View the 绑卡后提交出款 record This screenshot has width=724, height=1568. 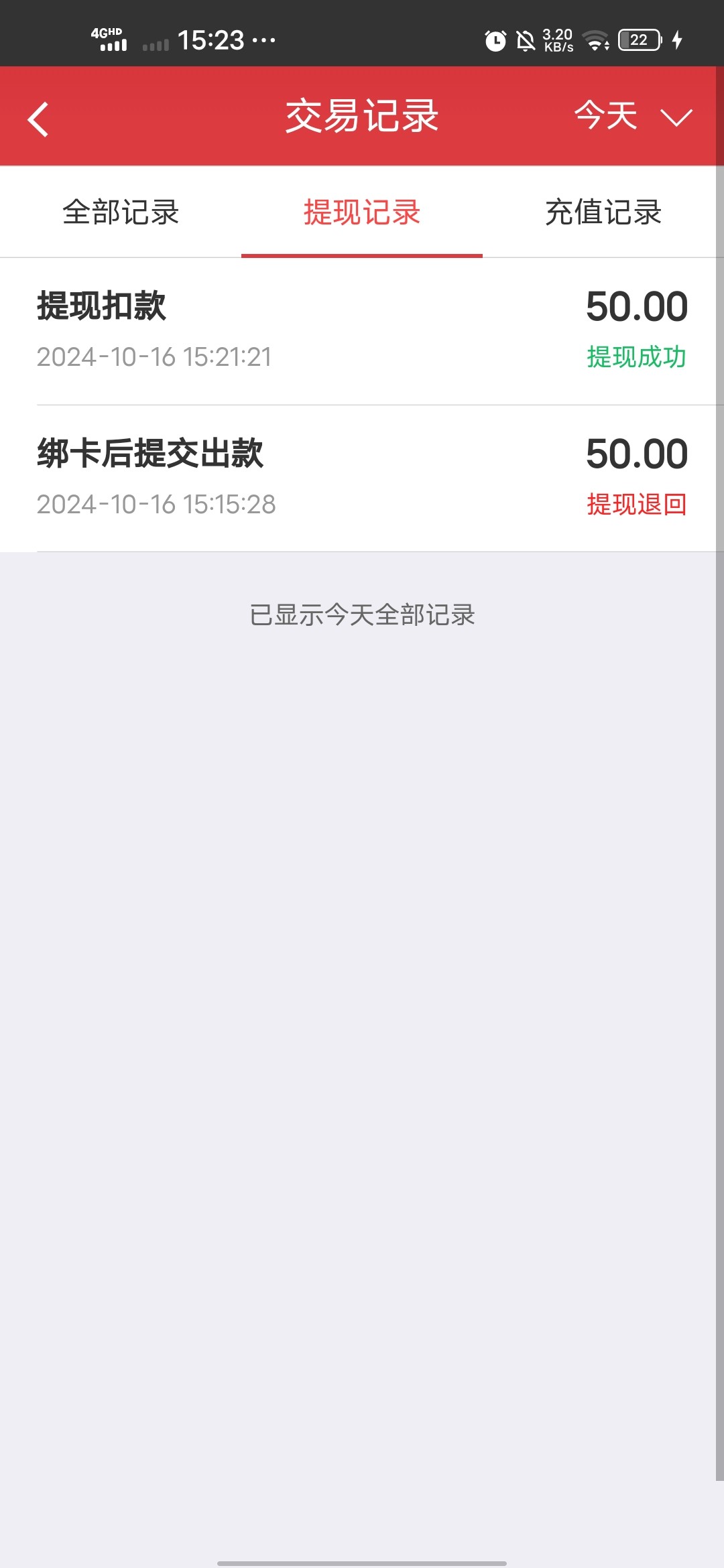[362, 478]
